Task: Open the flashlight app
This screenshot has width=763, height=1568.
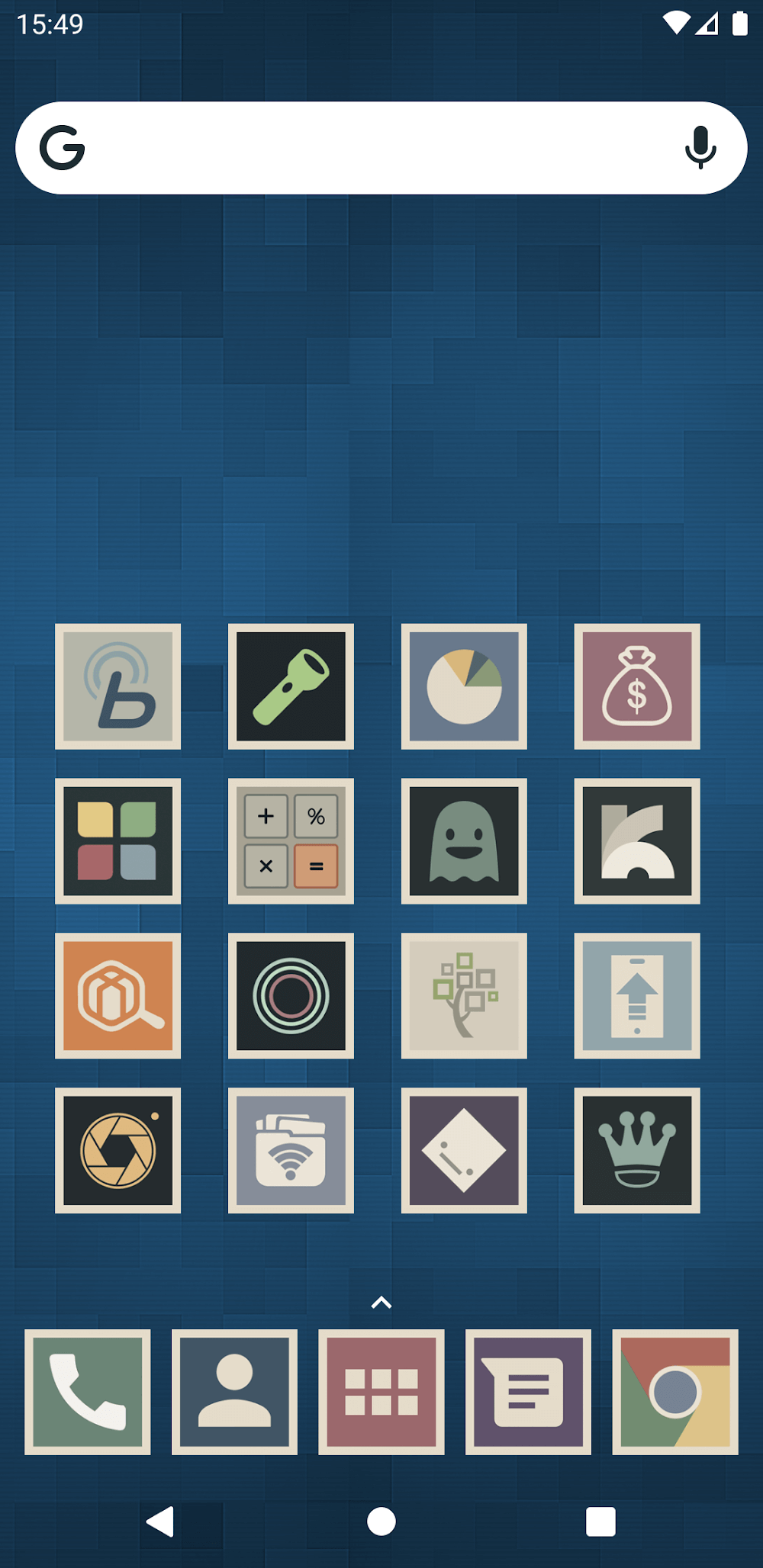Action: 291,686
